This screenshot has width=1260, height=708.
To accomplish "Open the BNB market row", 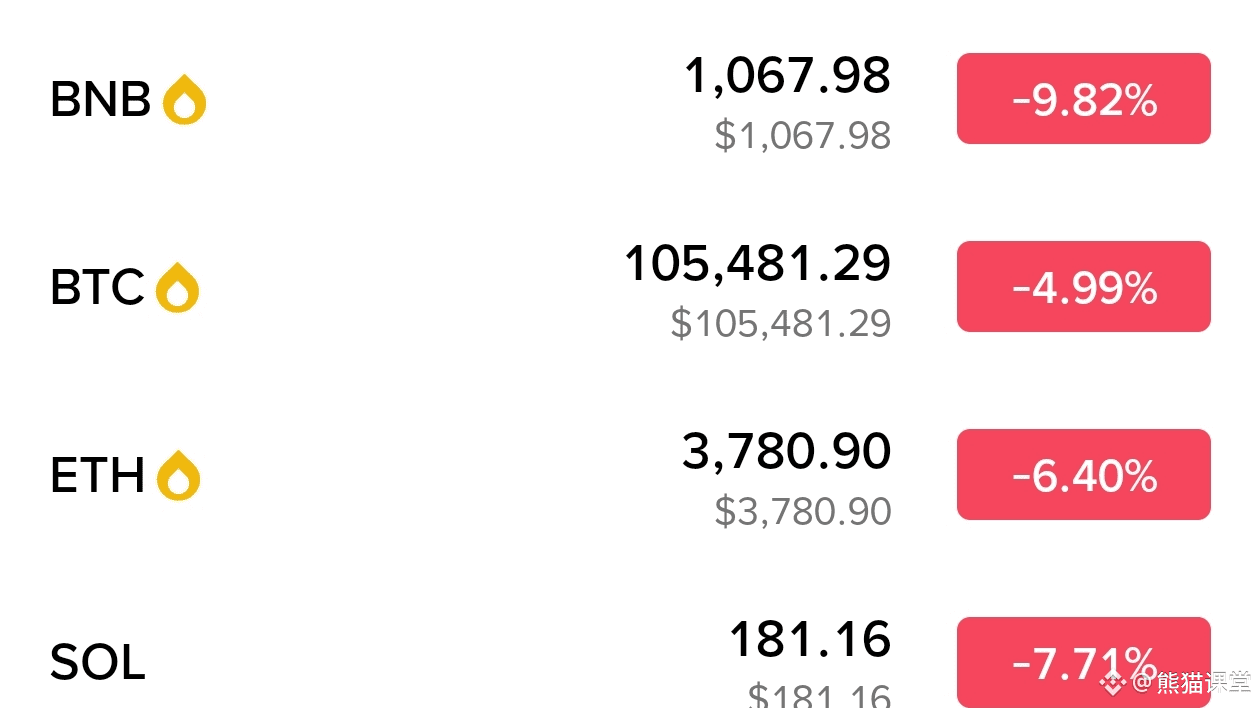I will click(x=100, y=100).
